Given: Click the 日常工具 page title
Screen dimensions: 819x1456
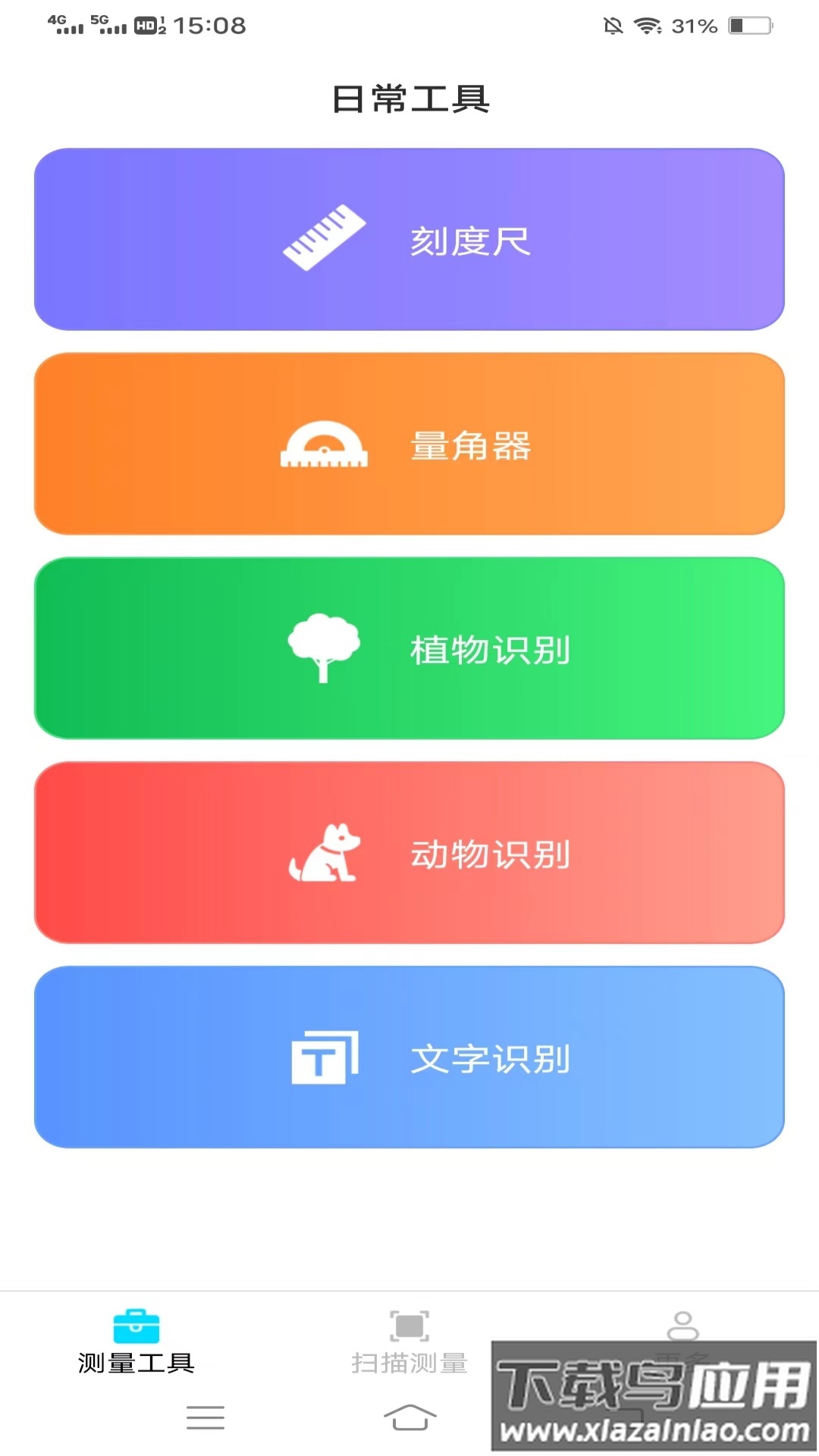Looking at the screenshot, I should pyautogui.click(x=409, y=97).
